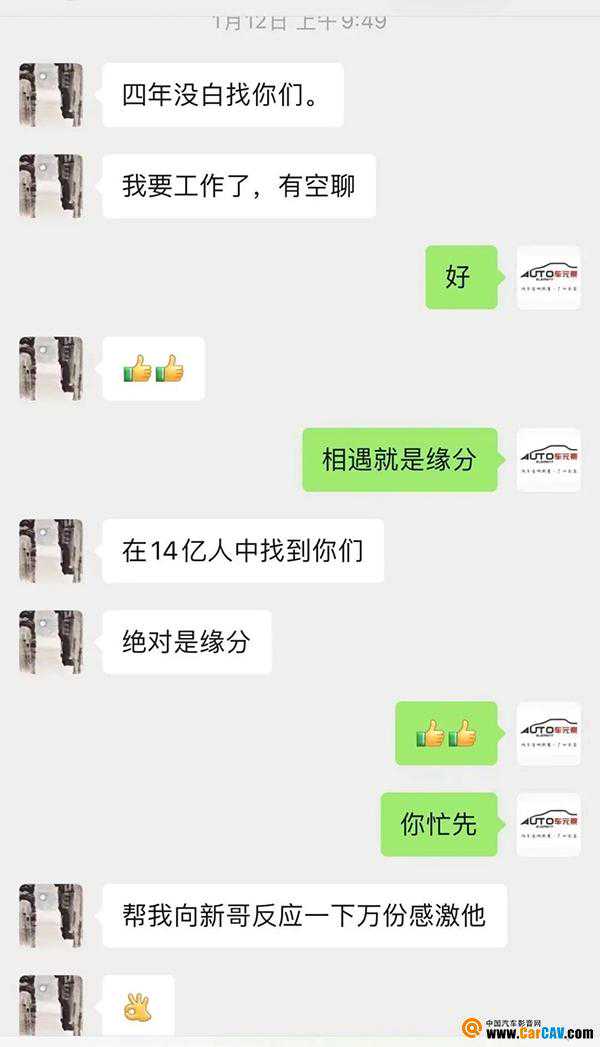
Task: Tap the 车元素 avatar beside "你忙先"
Action: point(548,825)
